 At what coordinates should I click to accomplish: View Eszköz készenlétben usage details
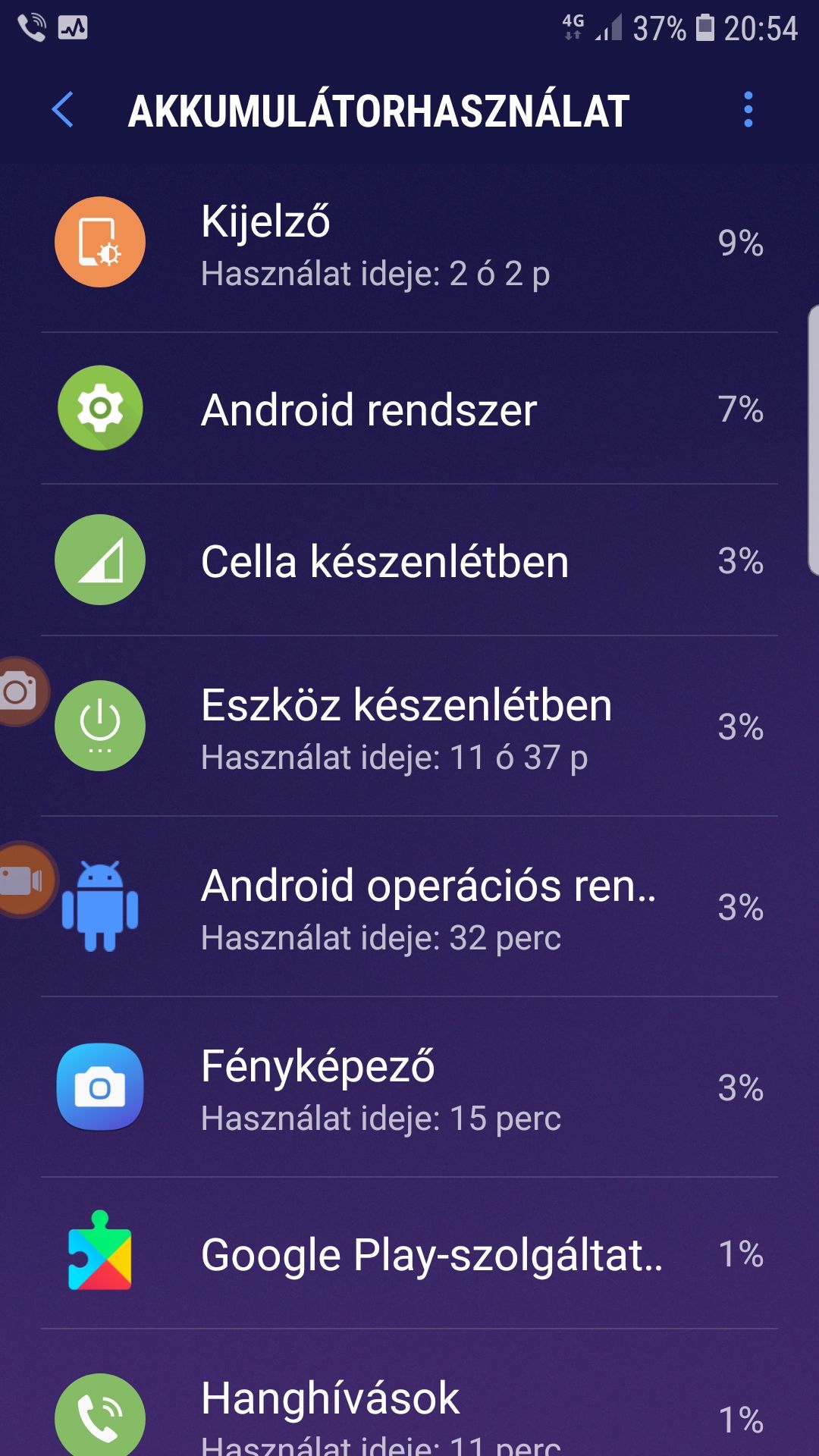[x=409, y=726]
